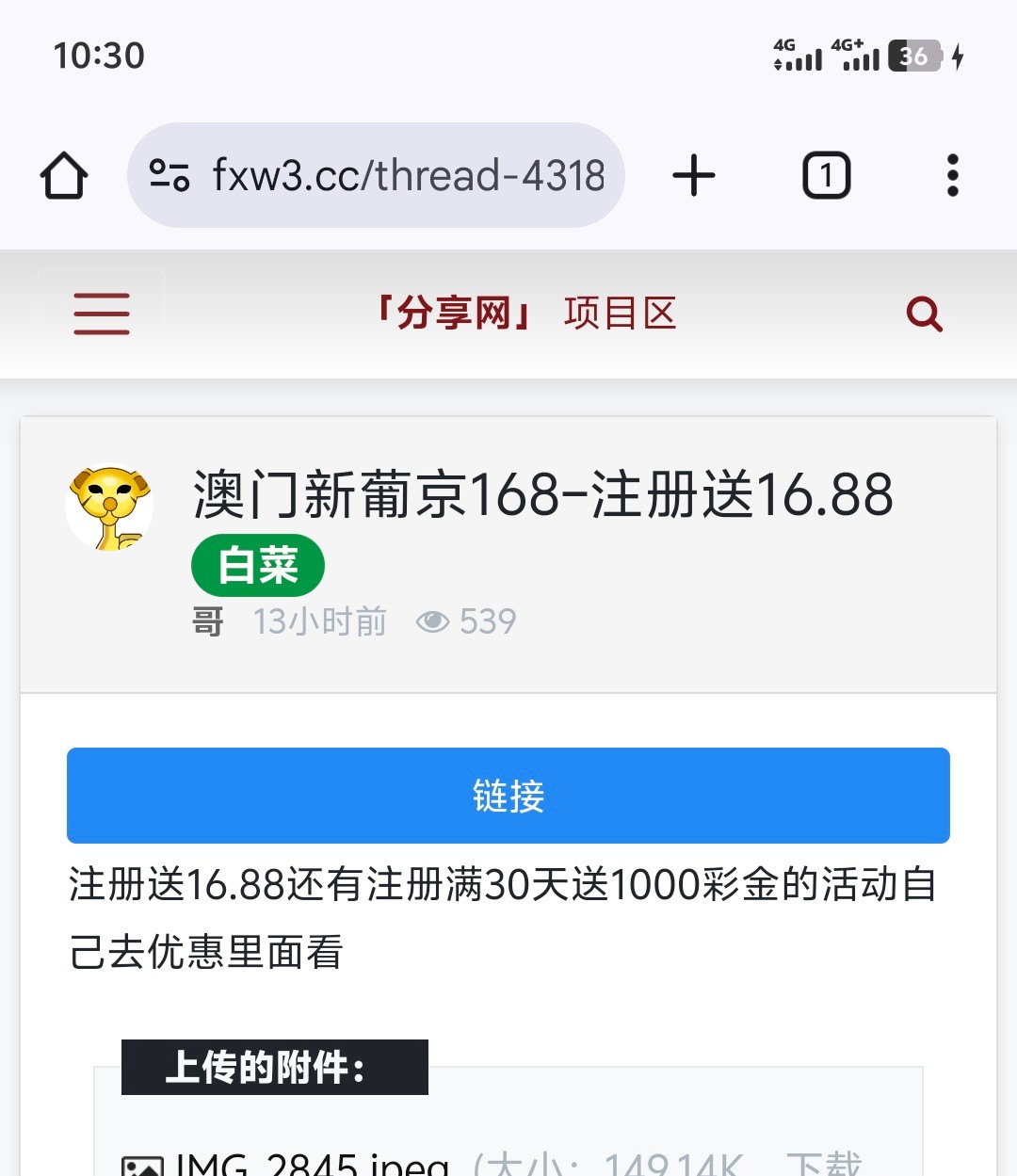Open the browser overflow menu
This screenshot has height=1176, width=1017.
click(x=952, y=176)
